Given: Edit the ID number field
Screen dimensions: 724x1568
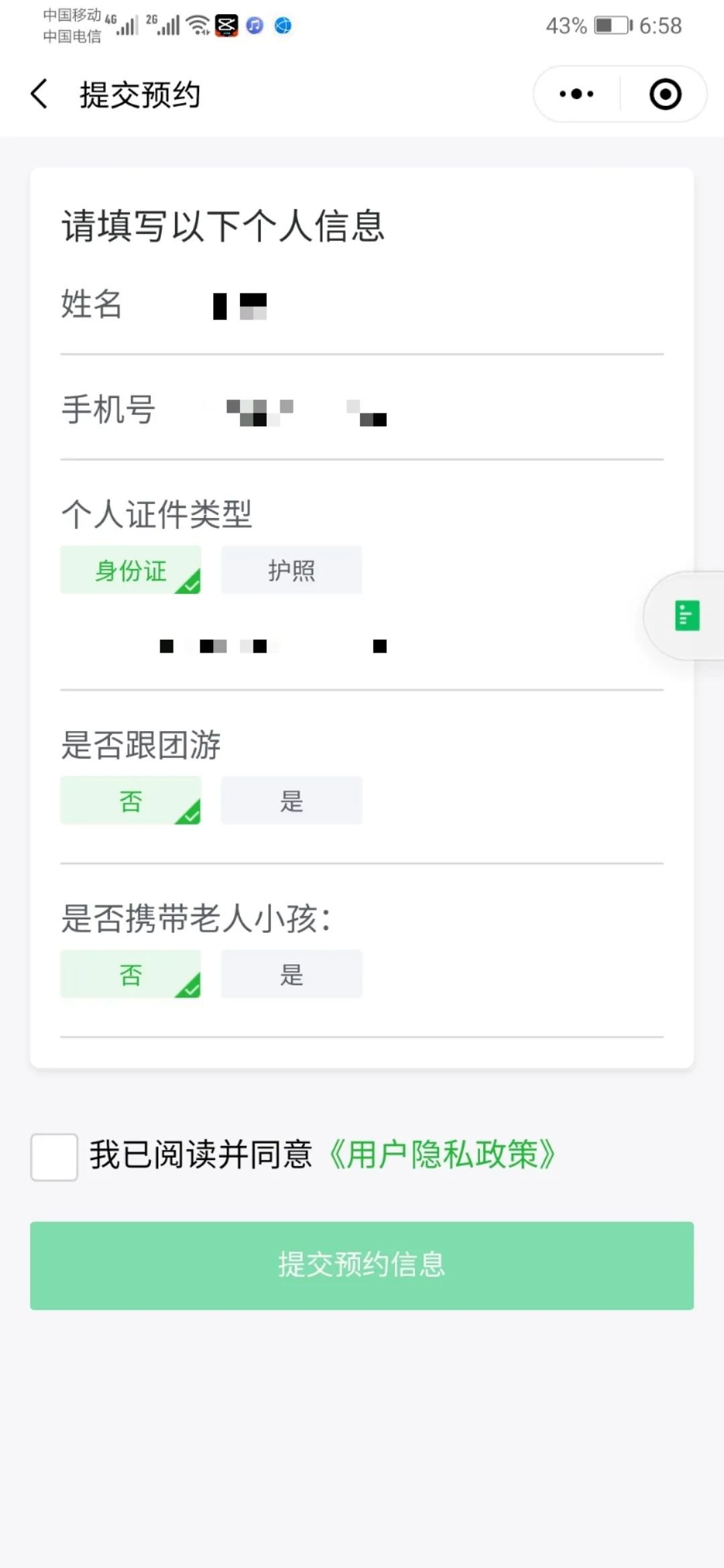Looking at the screenshot, I should coord(362,646).
